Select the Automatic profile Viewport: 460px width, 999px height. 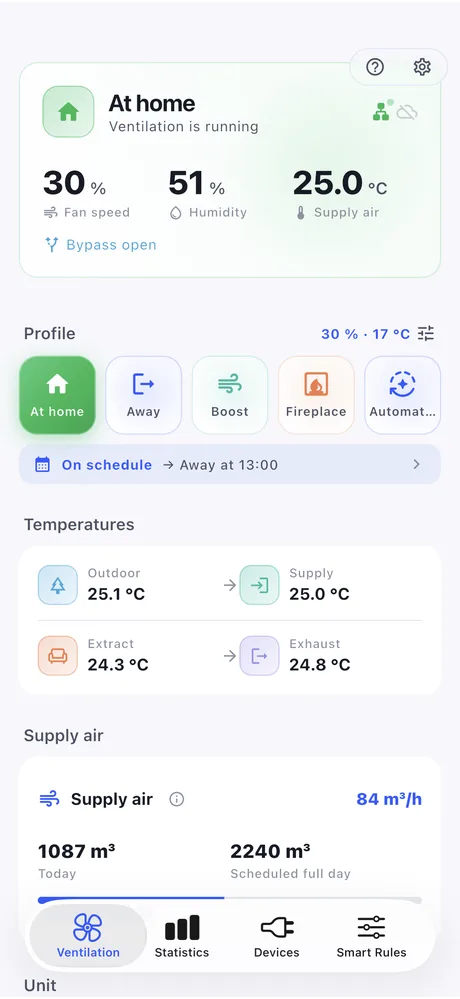[403, 395]
